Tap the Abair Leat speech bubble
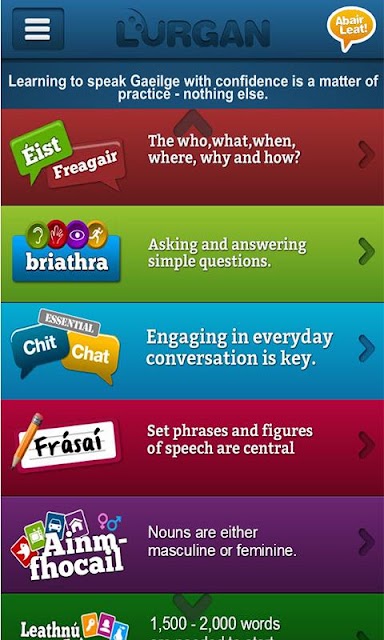The width and height of the screenshot is (384, 640). 351,28
